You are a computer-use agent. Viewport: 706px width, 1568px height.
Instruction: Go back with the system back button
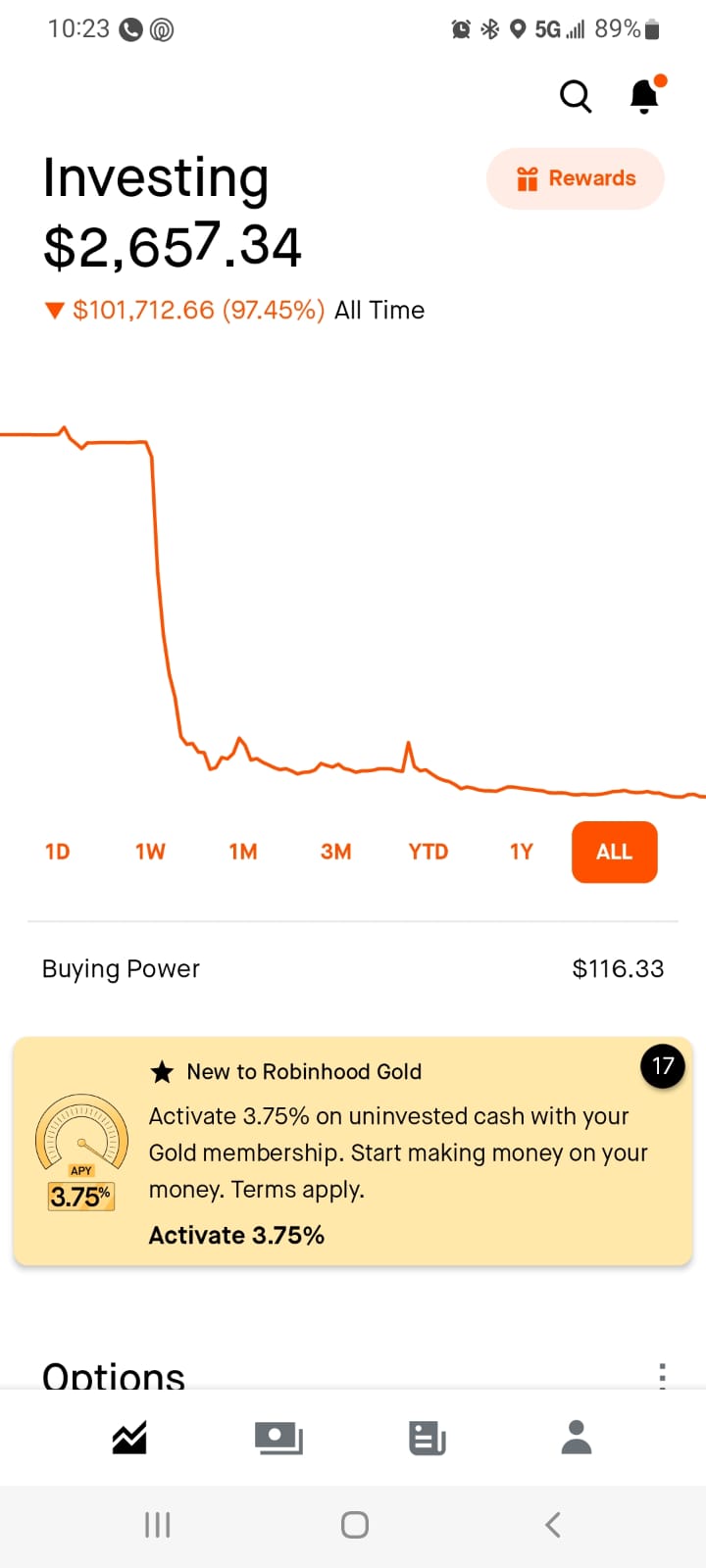553,1525
